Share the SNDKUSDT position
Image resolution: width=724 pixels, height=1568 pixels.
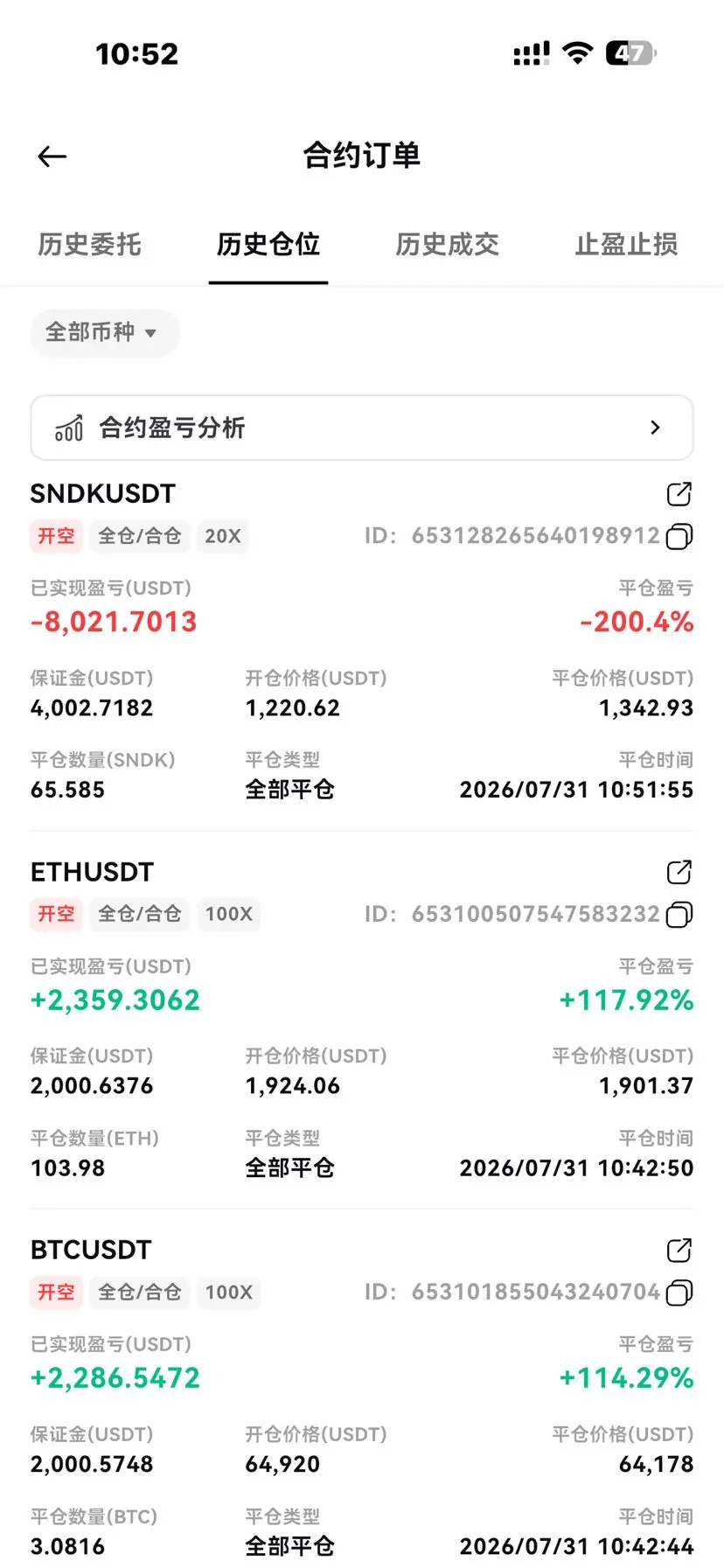pyautogui.click(x=679, y=494)
